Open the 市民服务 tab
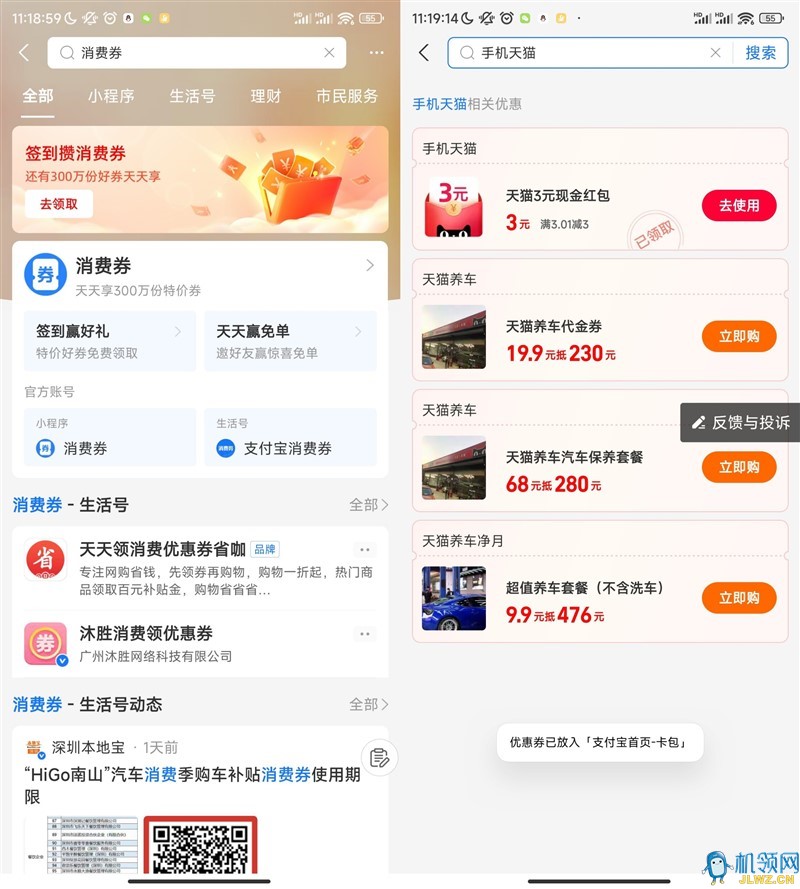The width and height of the screenshot is (800, 889). [x=347, y=97]
